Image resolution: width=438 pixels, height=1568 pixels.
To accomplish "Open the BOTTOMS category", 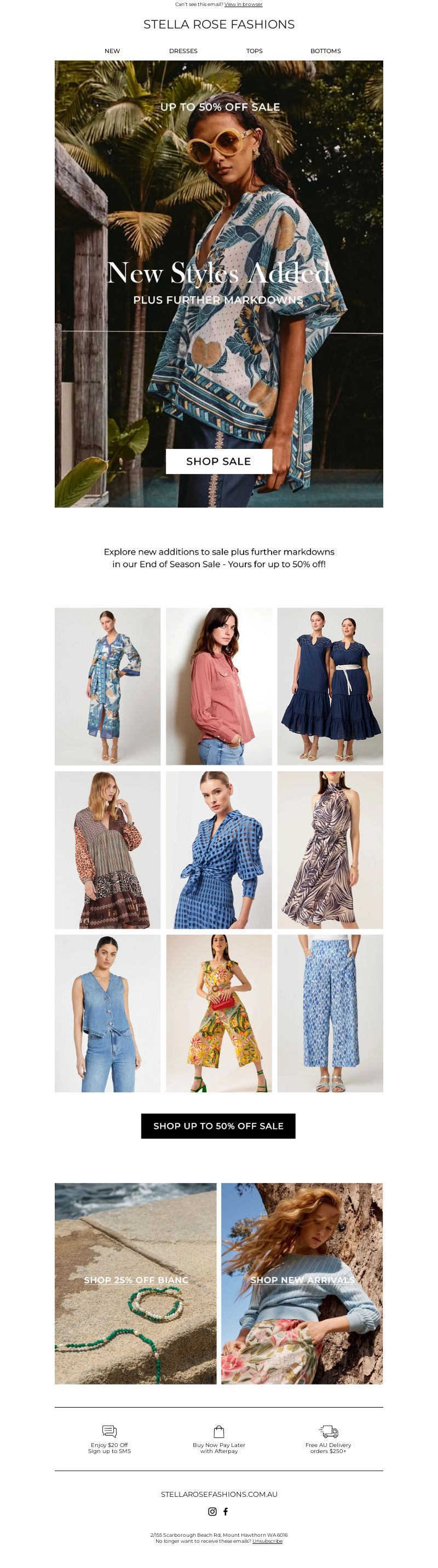I will [325, 51].
